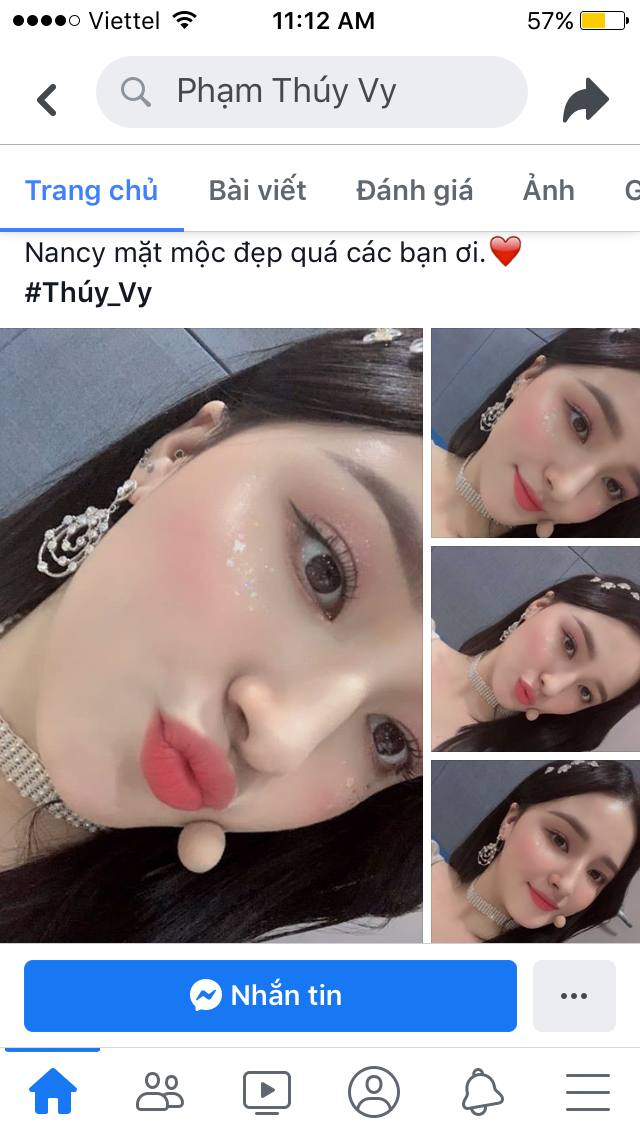Viewport: 640px width, 1136px height.
Task: Switch to the Bài viết tab
Action: [x=257, y=190]
